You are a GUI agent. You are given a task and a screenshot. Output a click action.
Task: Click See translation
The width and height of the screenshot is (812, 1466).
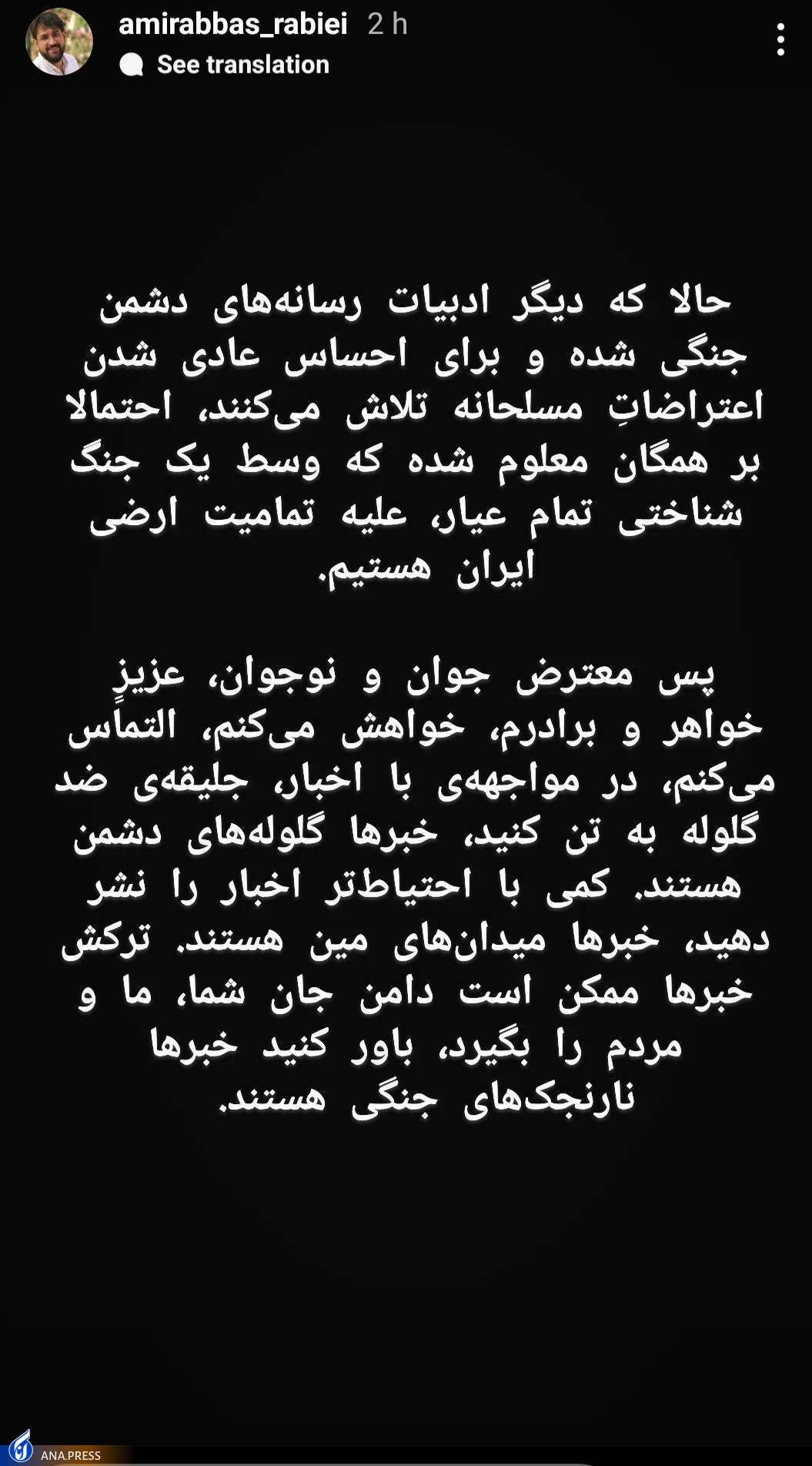click(x=242, y=65)
